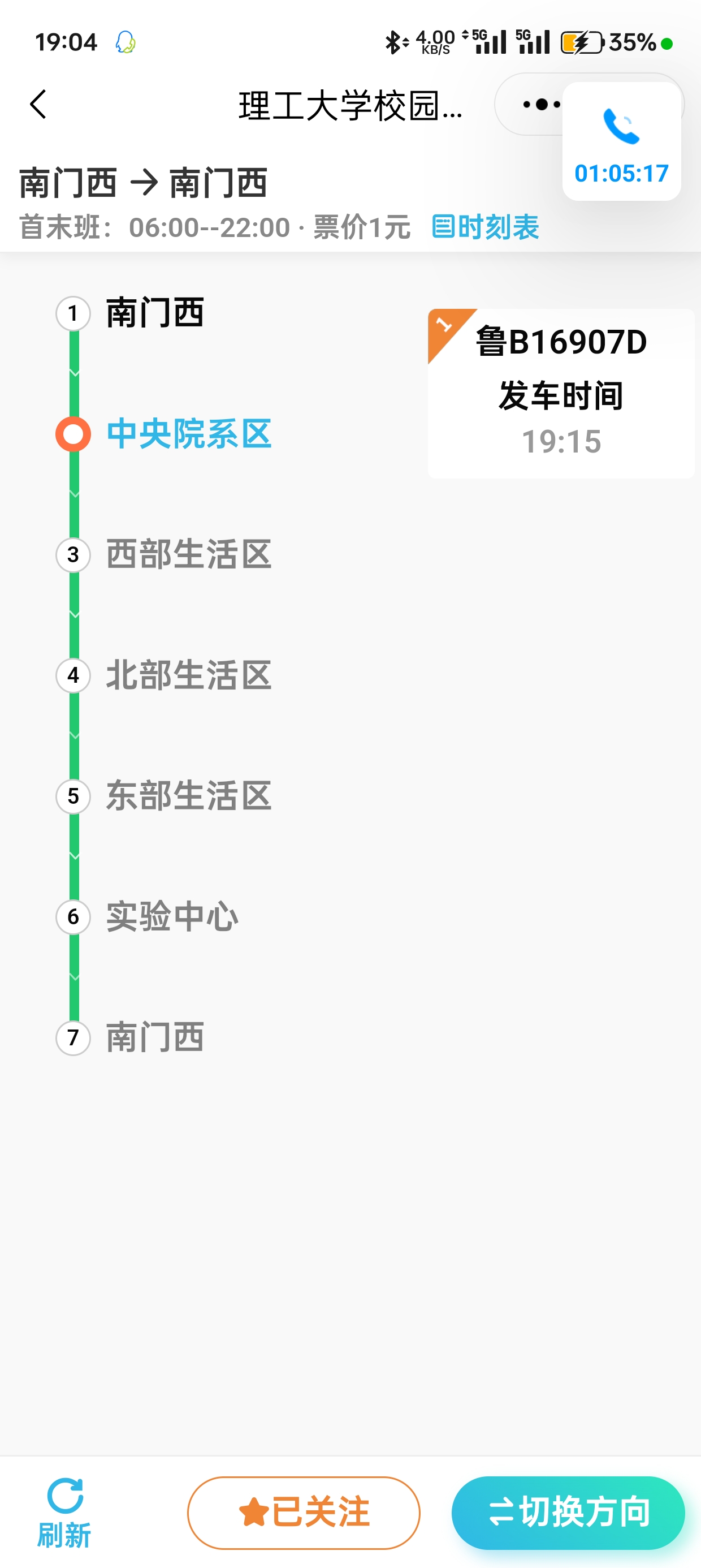Select the 北部生活区 stop

(189, 675)
